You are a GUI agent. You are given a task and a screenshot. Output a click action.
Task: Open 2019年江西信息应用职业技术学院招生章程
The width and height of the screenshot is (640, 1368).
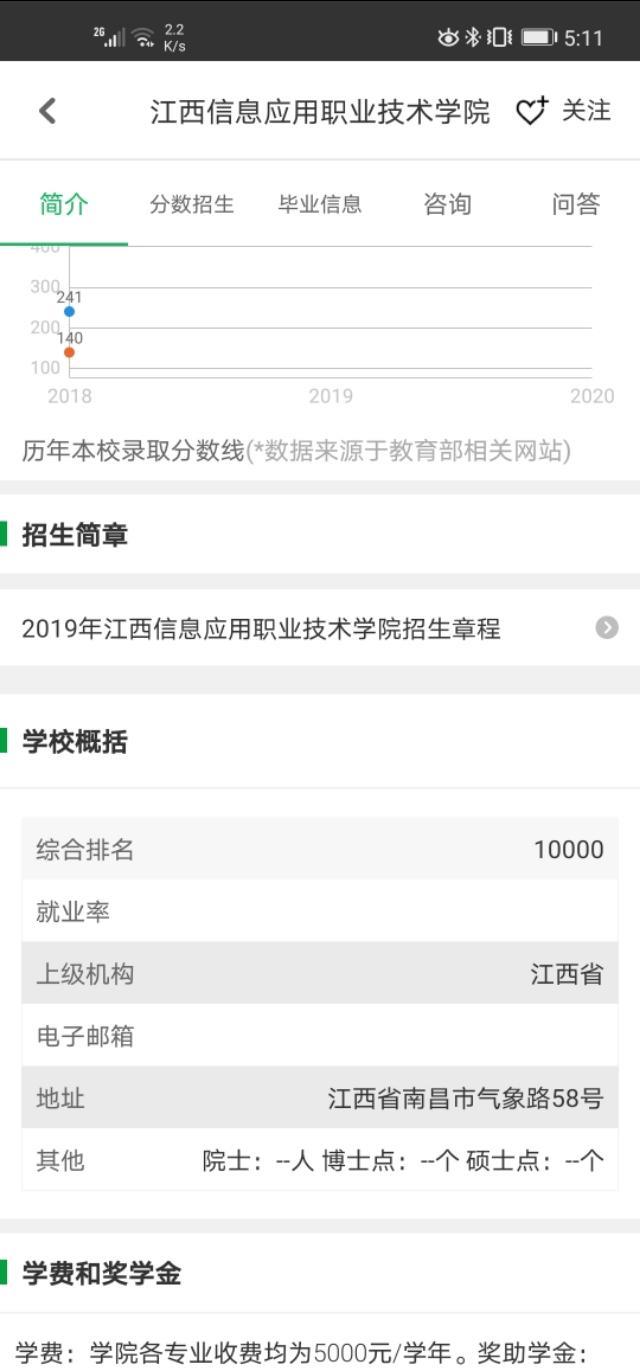319,629
